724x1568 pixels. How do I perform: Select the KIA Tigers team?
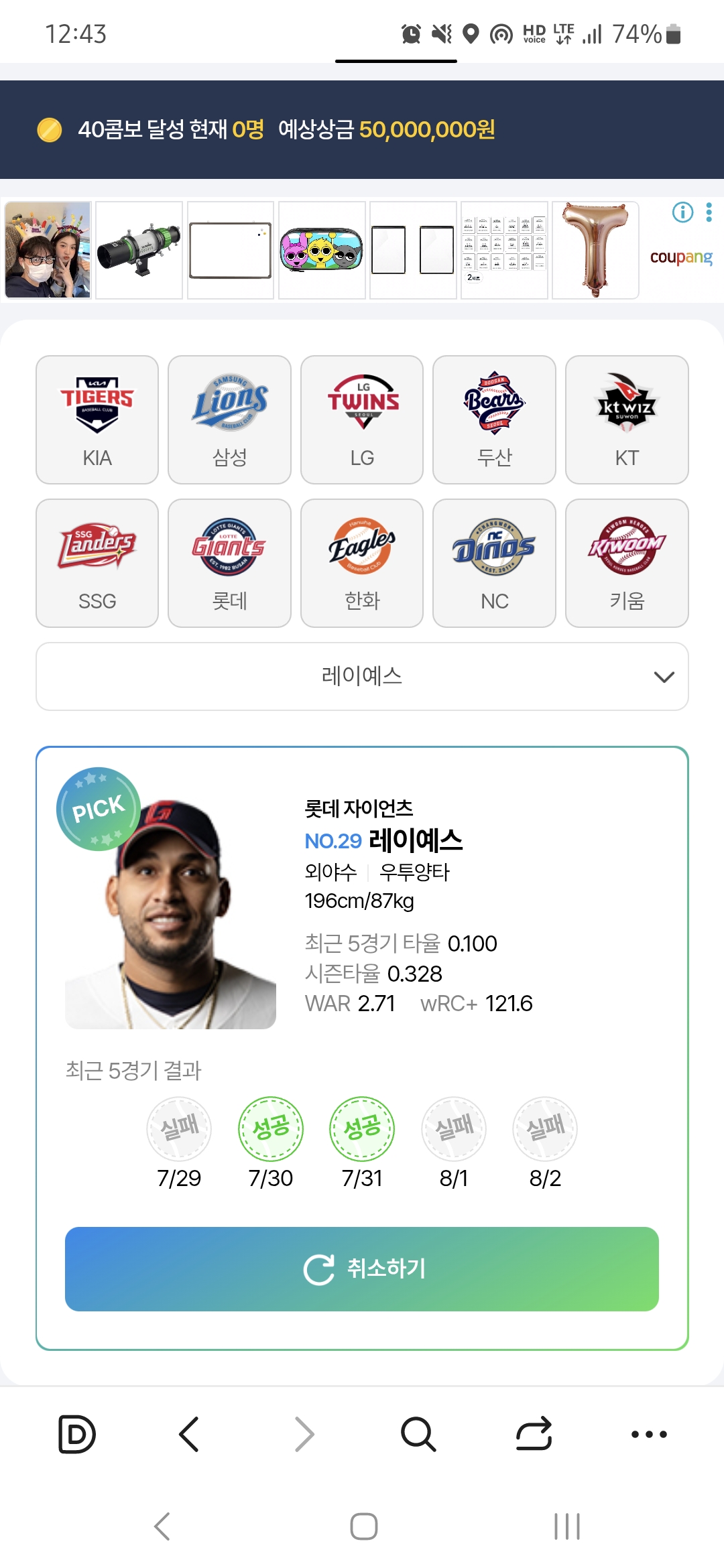(97, 419)
